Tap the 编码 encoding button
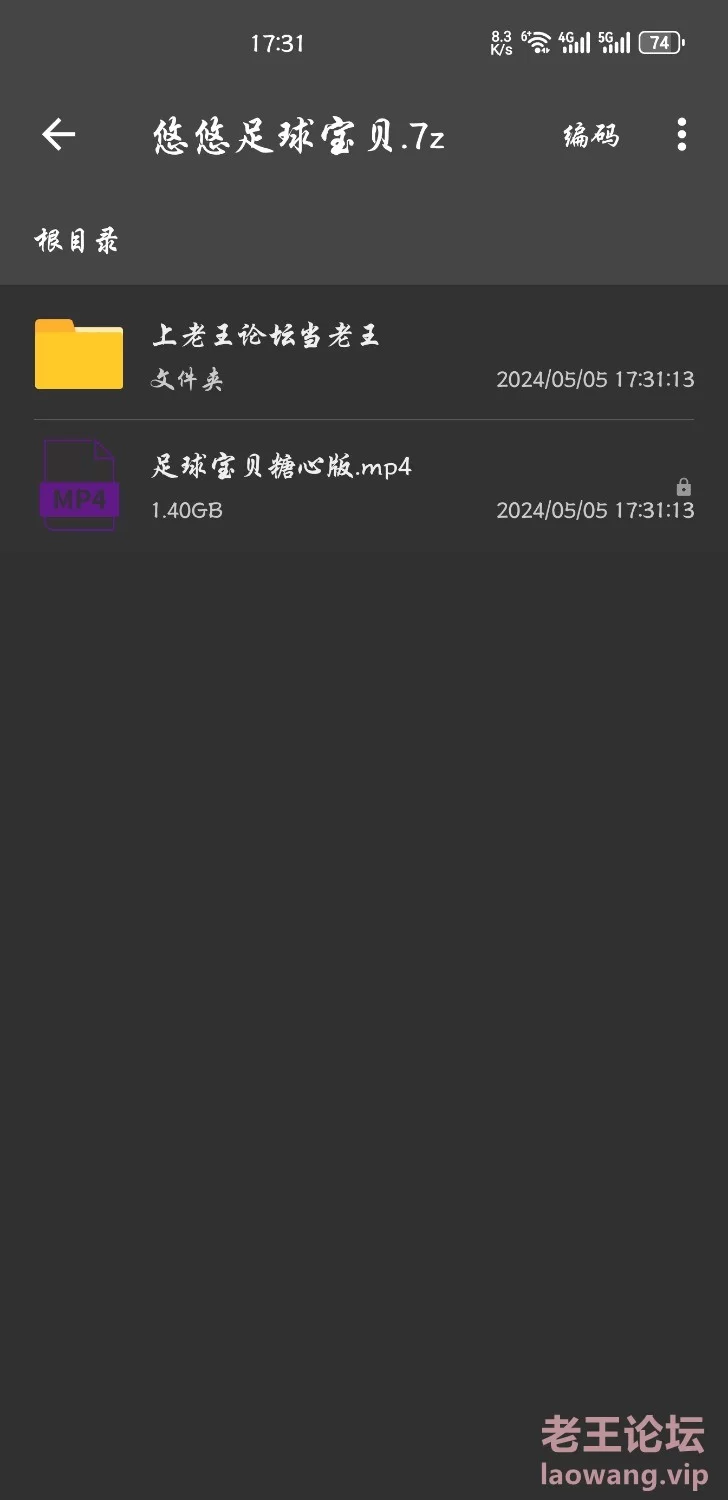This screenshot has height=1500, width=728. (591, 136)
